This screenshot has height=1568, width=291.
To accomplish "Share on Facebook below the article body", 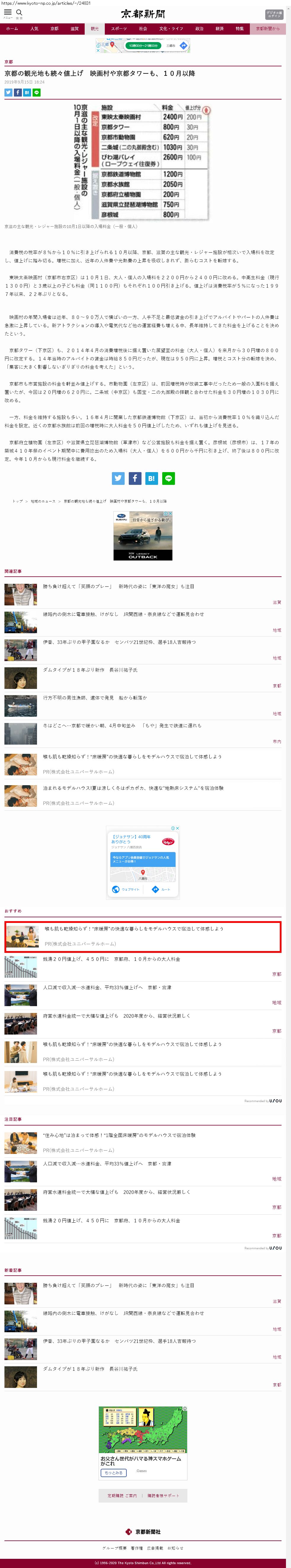I will pyautogui.click(x=134, y=478).
